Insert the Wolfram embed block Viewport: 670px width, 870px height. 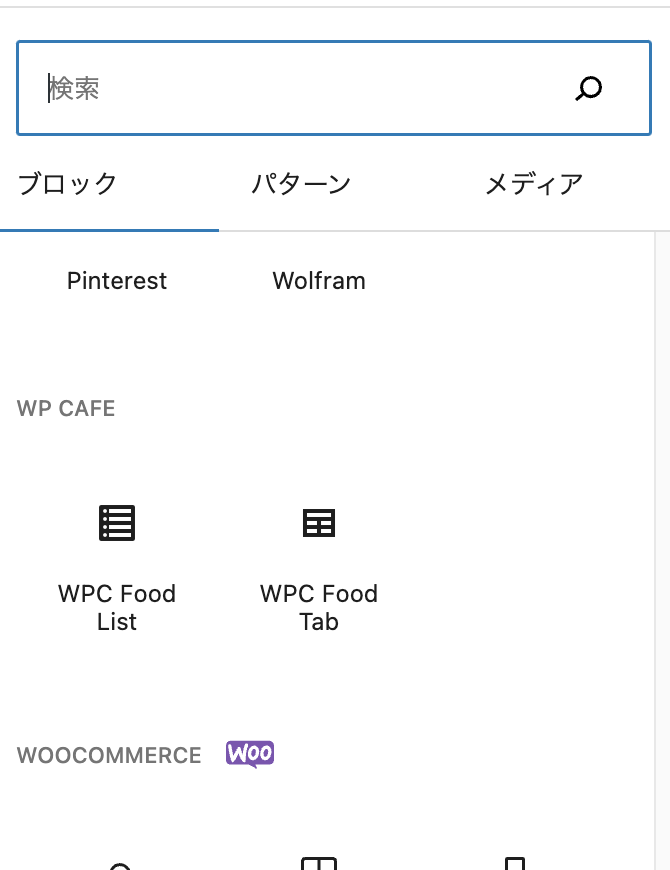[319, 281]
